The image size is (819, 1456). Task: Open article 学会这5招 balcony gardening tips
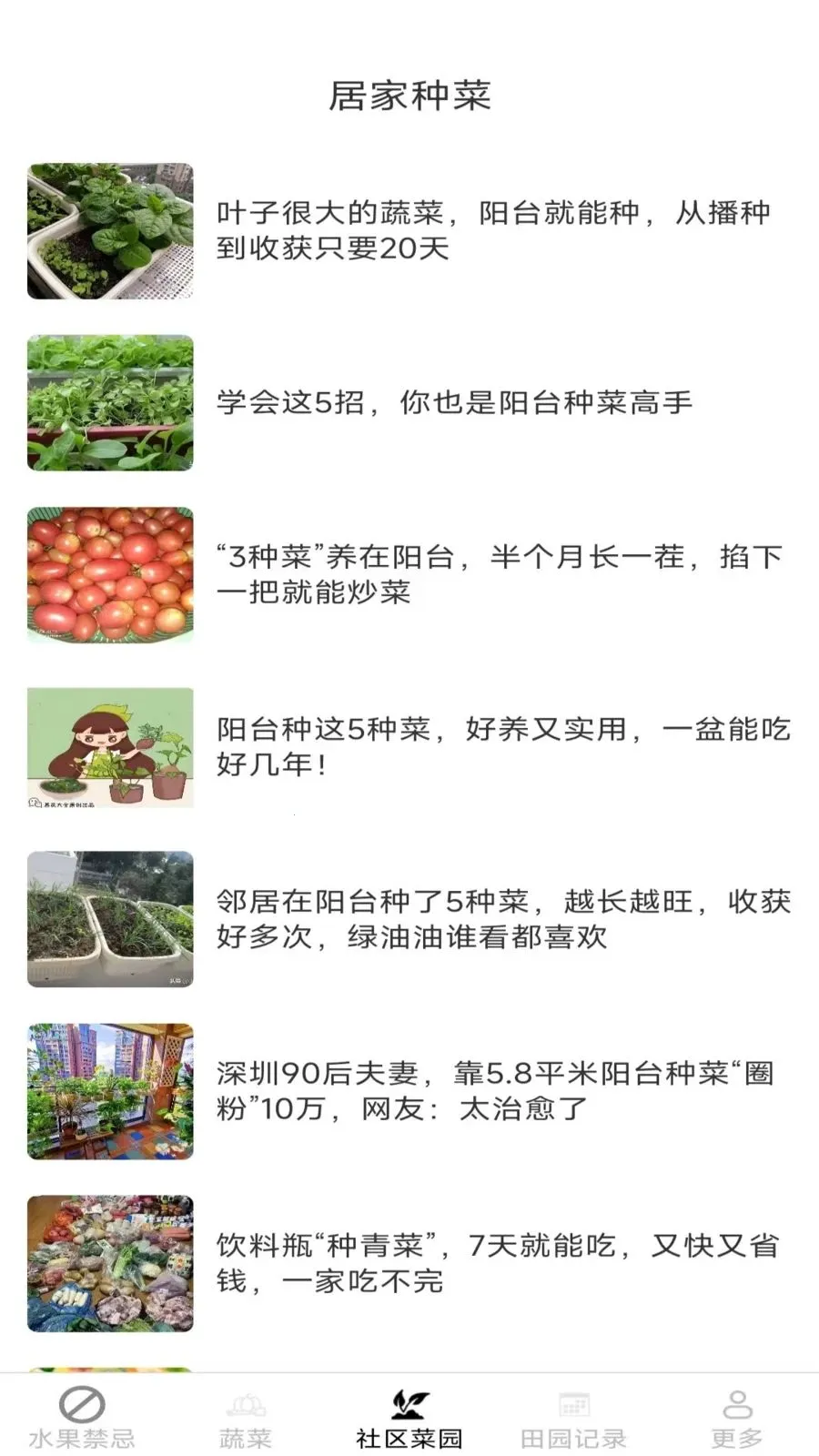[x=409, y=403]
